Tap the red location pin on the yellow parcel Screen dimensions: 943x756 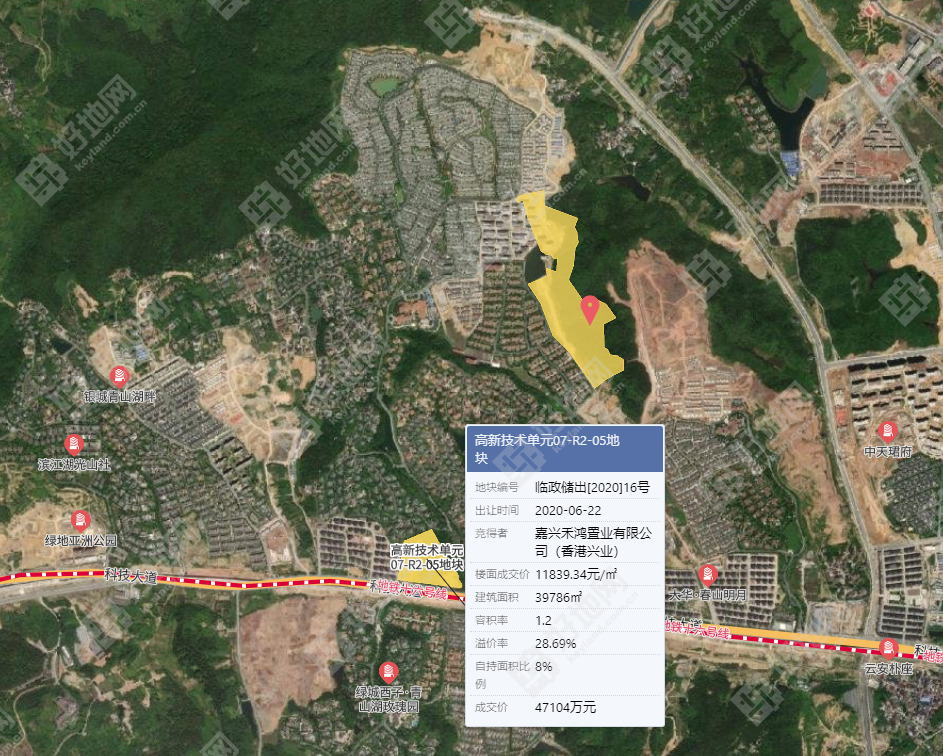click(x=591, y=308)
